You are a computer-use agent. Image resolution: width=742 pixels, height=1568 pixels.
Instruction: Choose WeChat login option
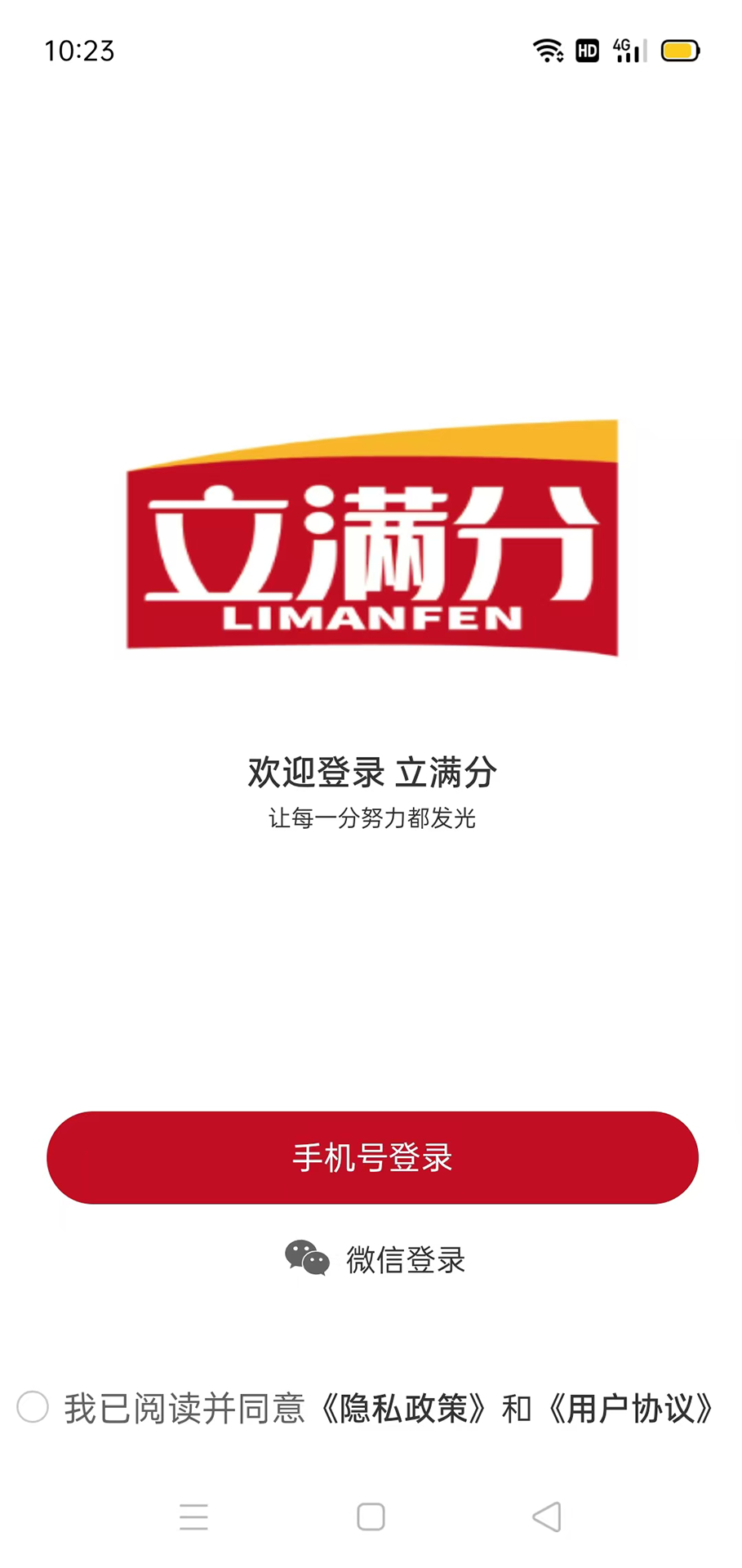pos(375,1259)
